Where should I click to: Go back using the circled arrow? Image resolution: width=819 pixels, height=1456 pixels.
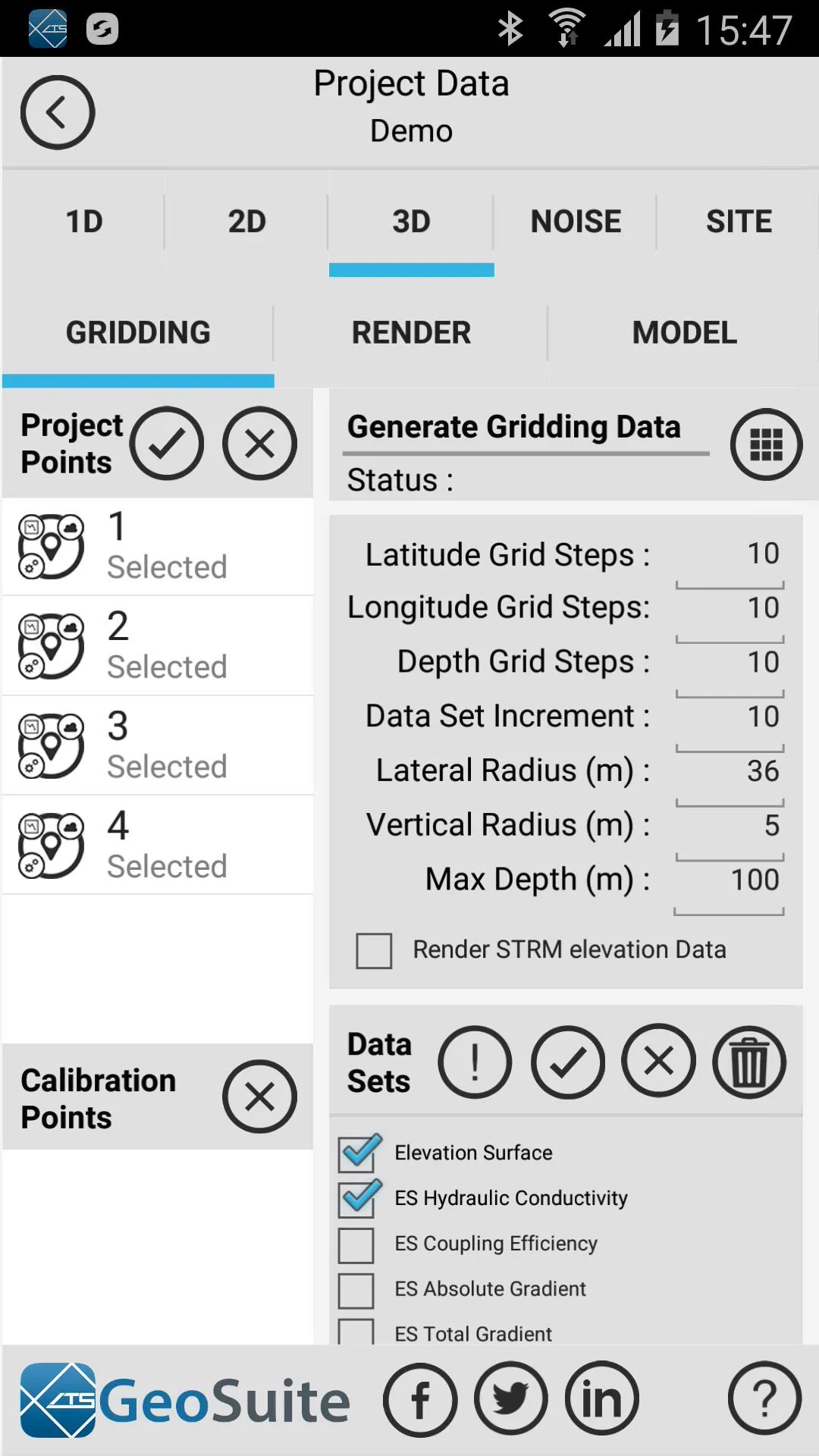click(58, 112)
